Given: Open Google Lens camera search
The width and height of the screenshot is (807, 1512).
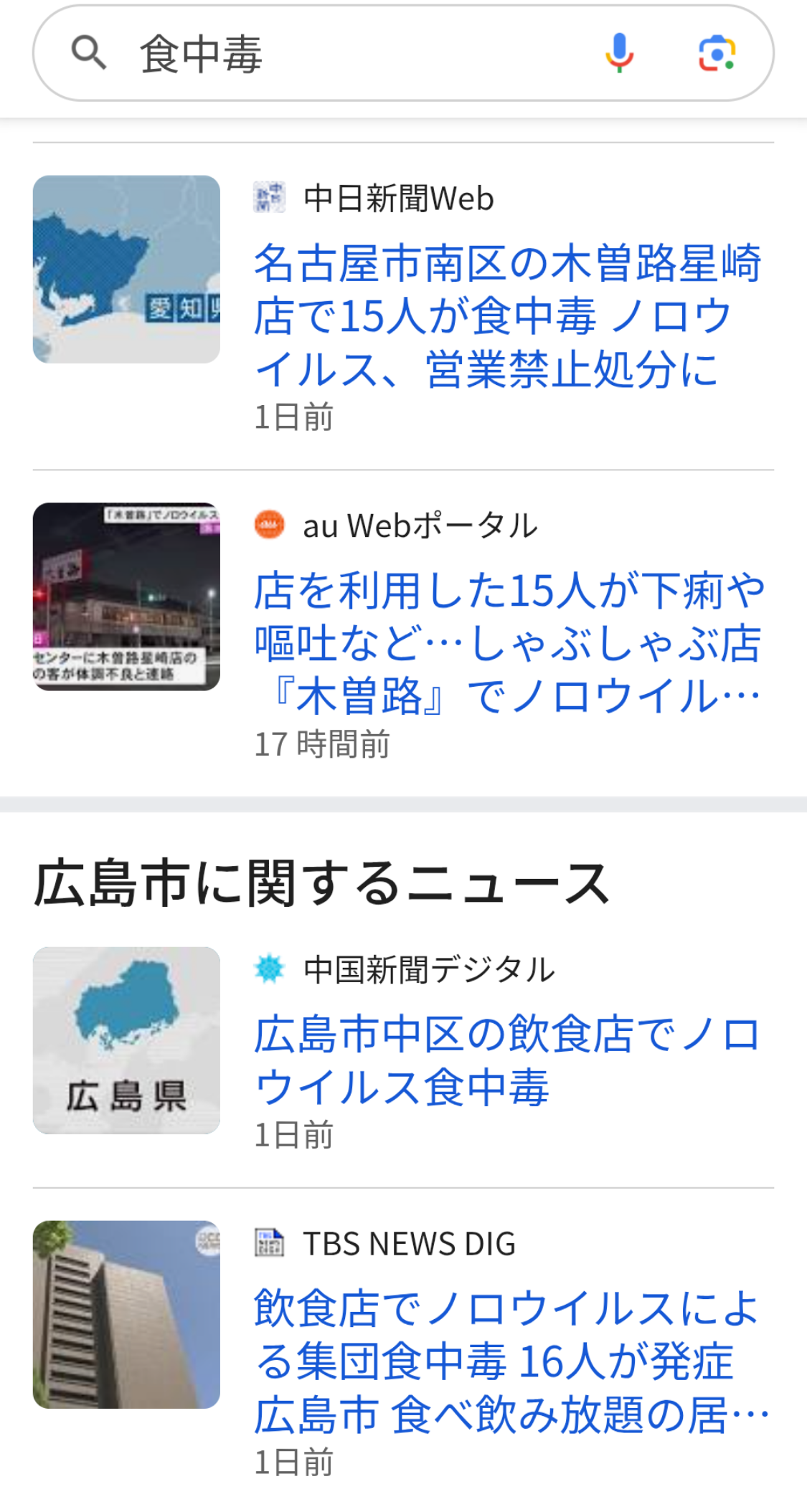Looking at the screenshot, I should click(x=717, y=54).
